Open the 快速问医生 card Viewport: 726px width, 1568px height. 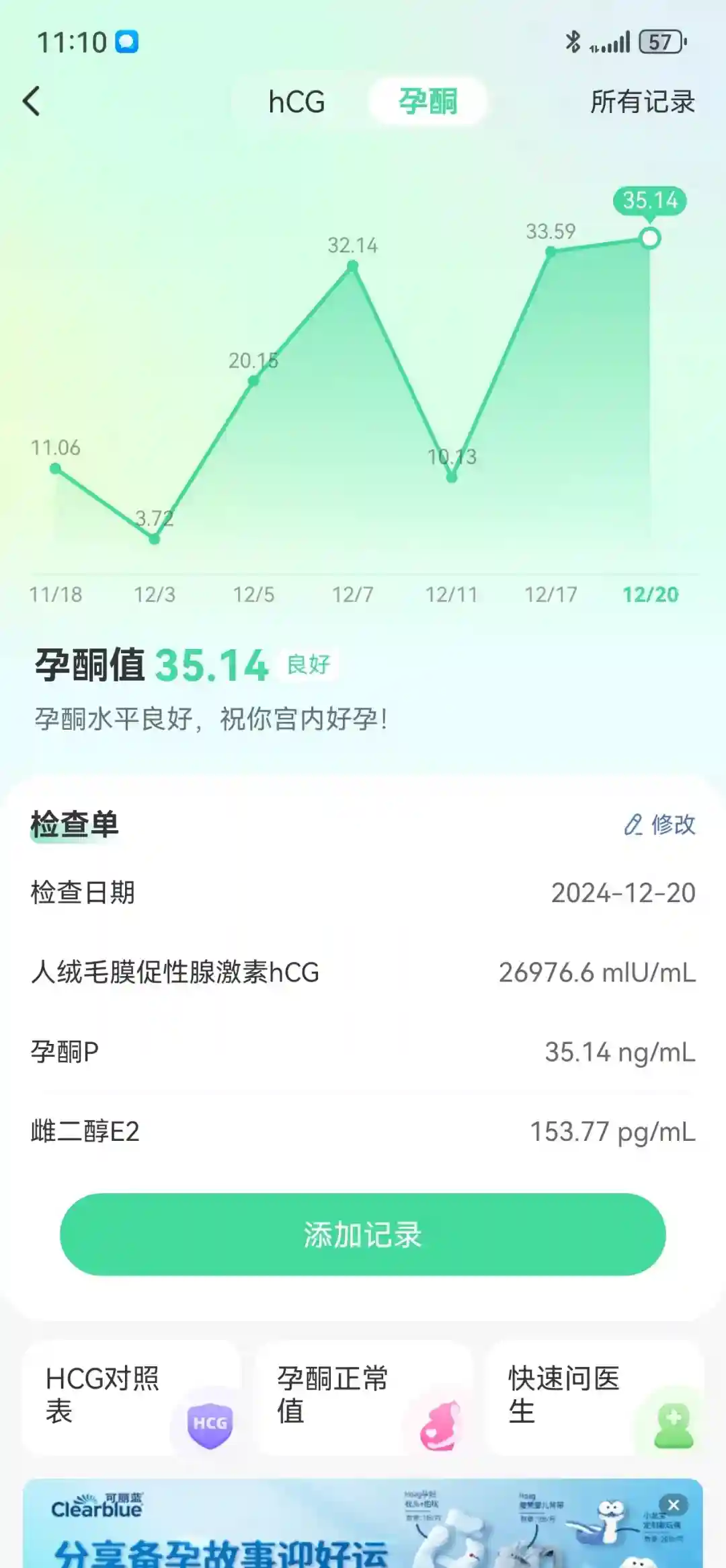tap(594, 1398)
